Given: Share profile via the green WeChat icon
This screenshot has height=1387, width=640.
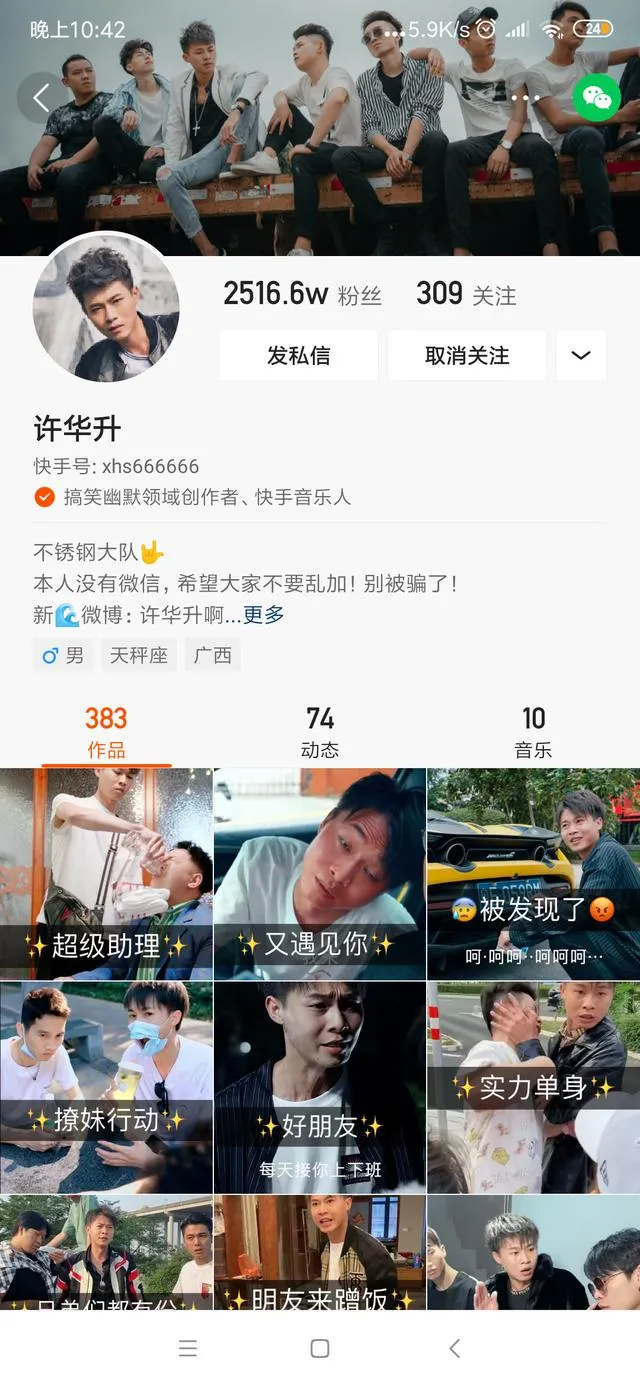Looking at the screenshot, I should 596,98.
